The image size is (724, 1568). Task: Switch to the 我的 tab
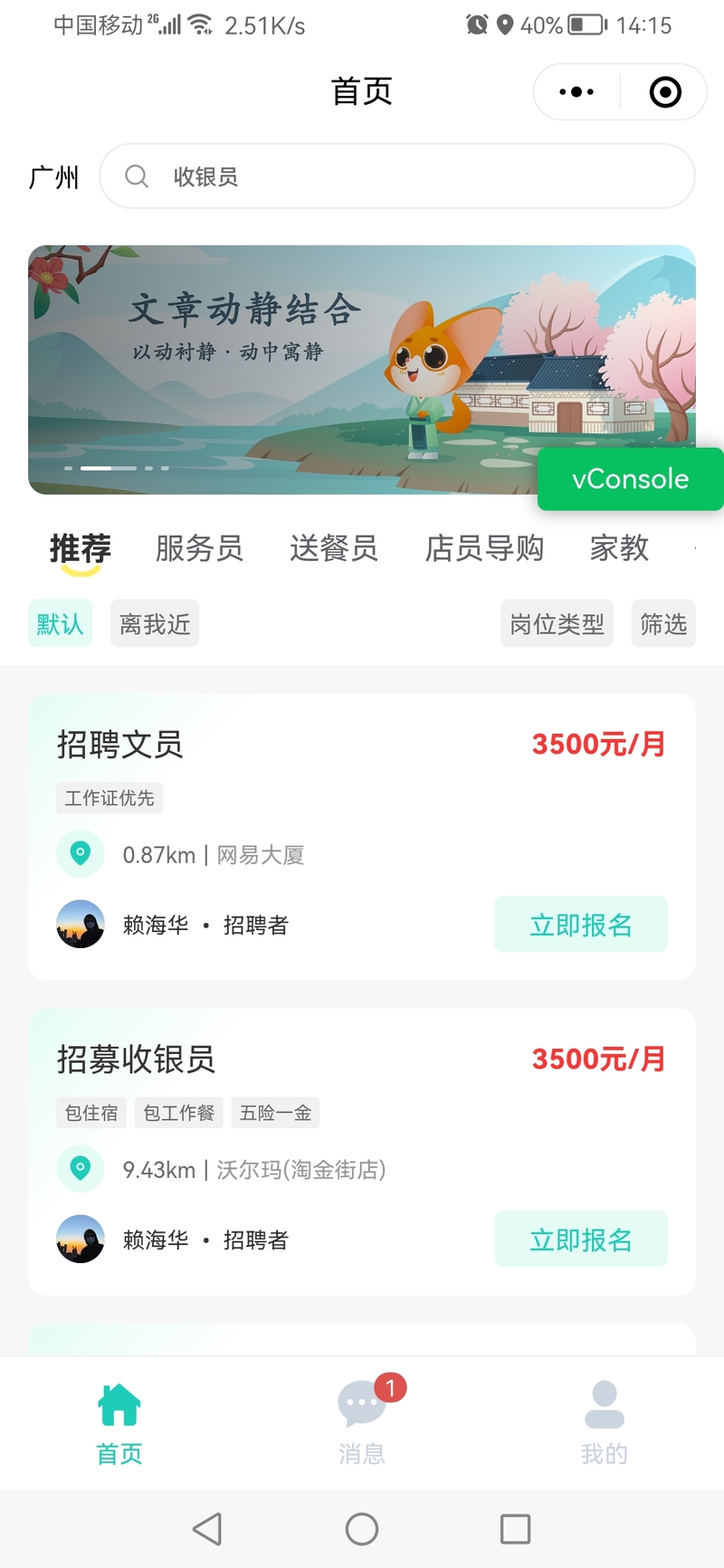604,1421
